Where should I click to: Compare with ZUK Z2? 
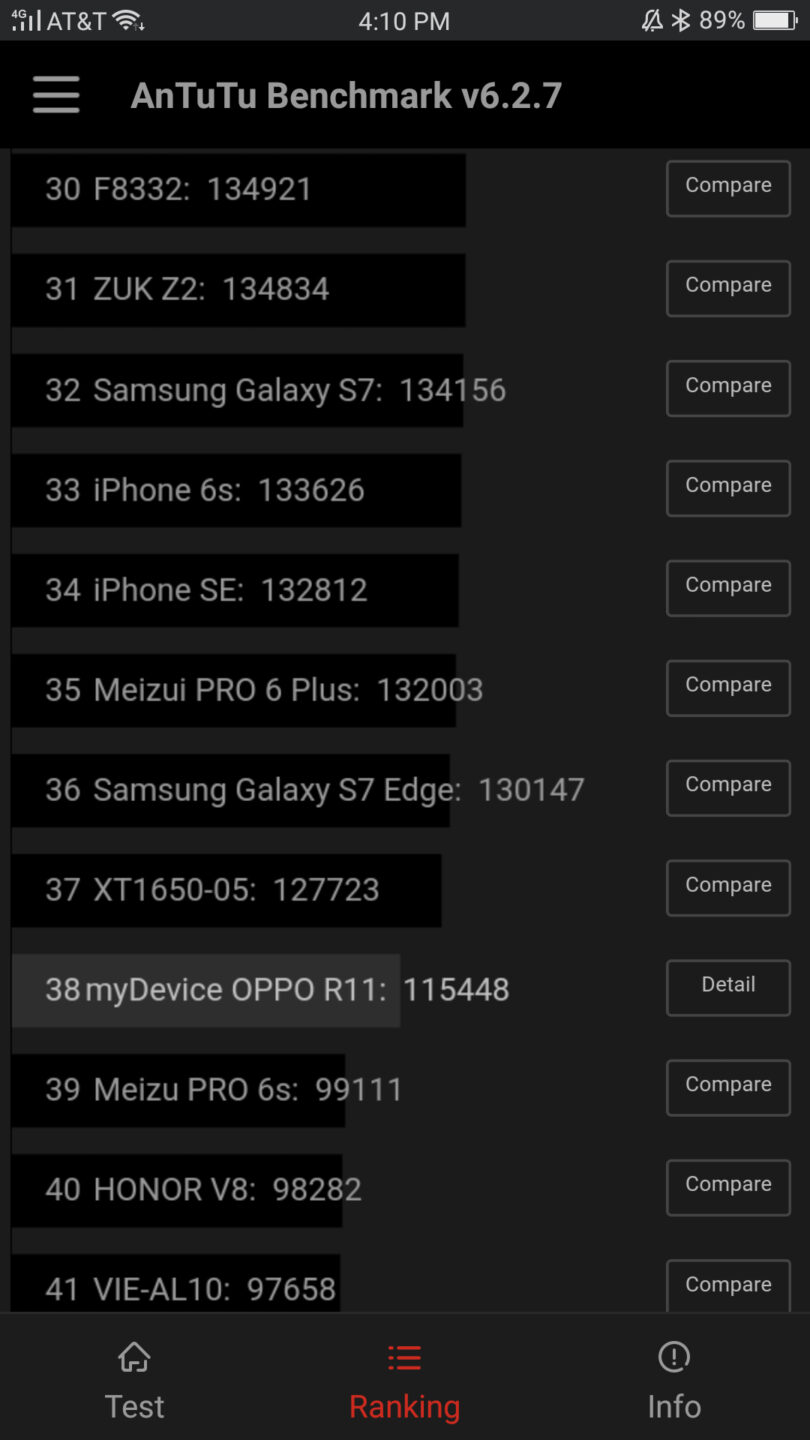[728, 288]
